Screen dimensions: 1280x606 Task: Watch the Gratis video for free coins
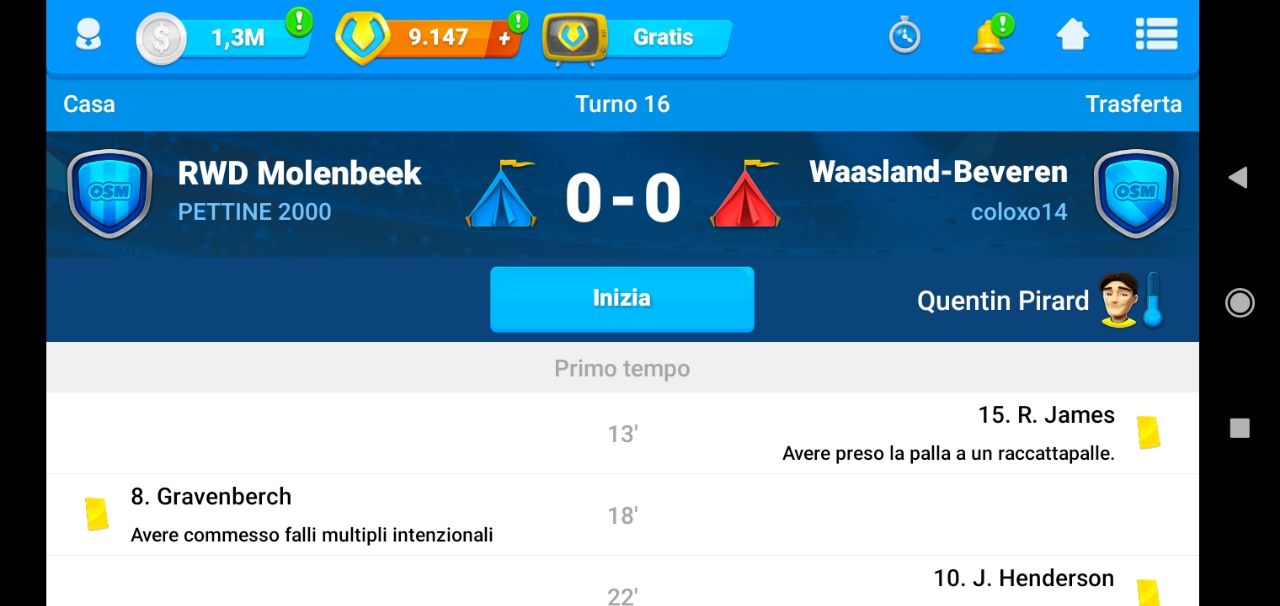[x=638, y=38]
